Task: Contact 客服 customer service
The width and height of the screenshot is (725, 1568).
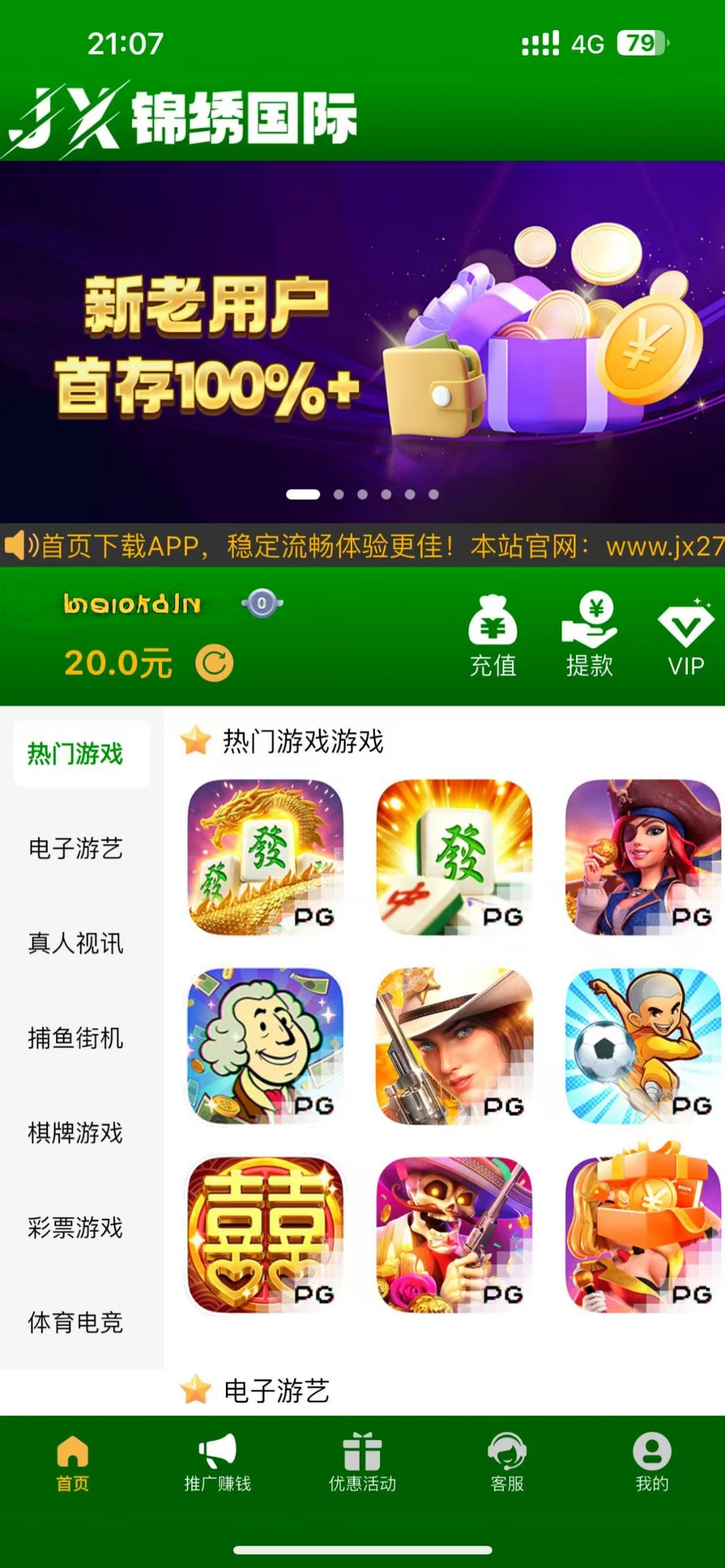Action: 507,1462
